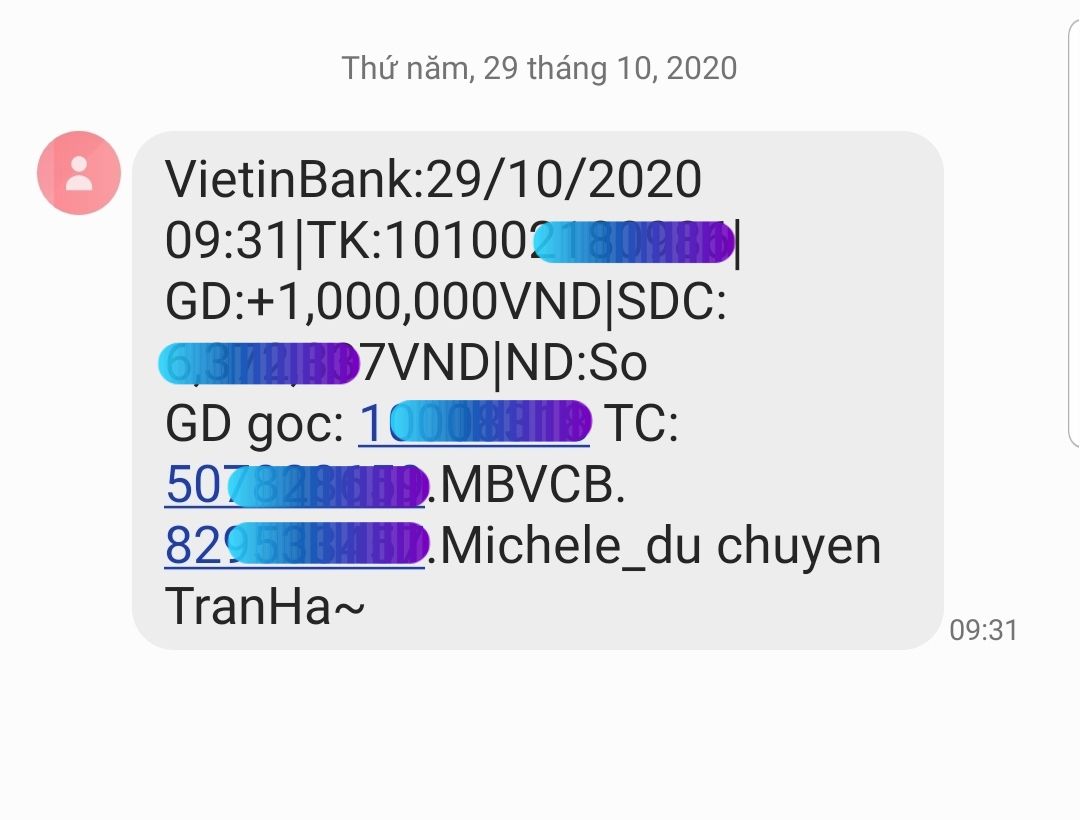Tap the underlined number after "GD goc:"

[474, 426]
